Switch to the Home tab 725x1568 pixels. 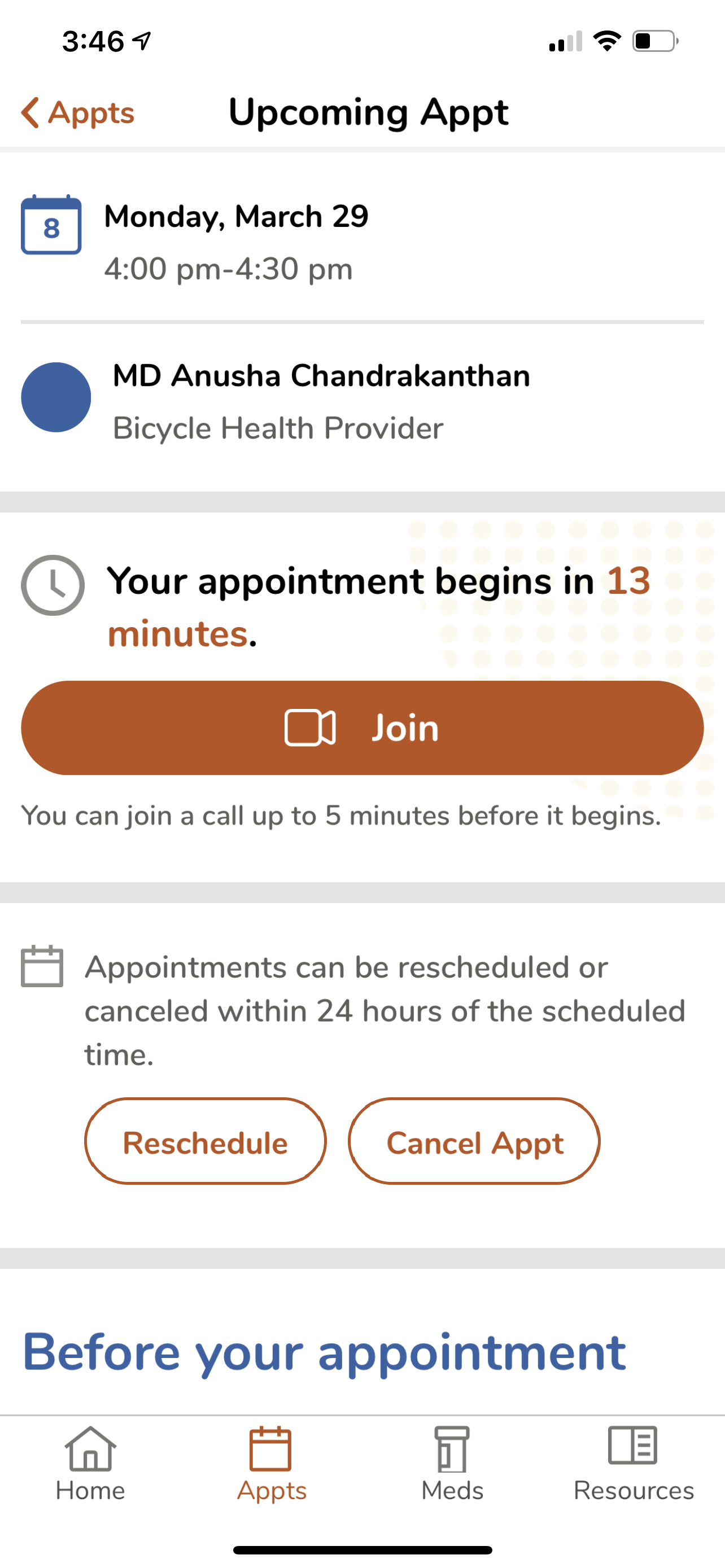point(90,1465)
